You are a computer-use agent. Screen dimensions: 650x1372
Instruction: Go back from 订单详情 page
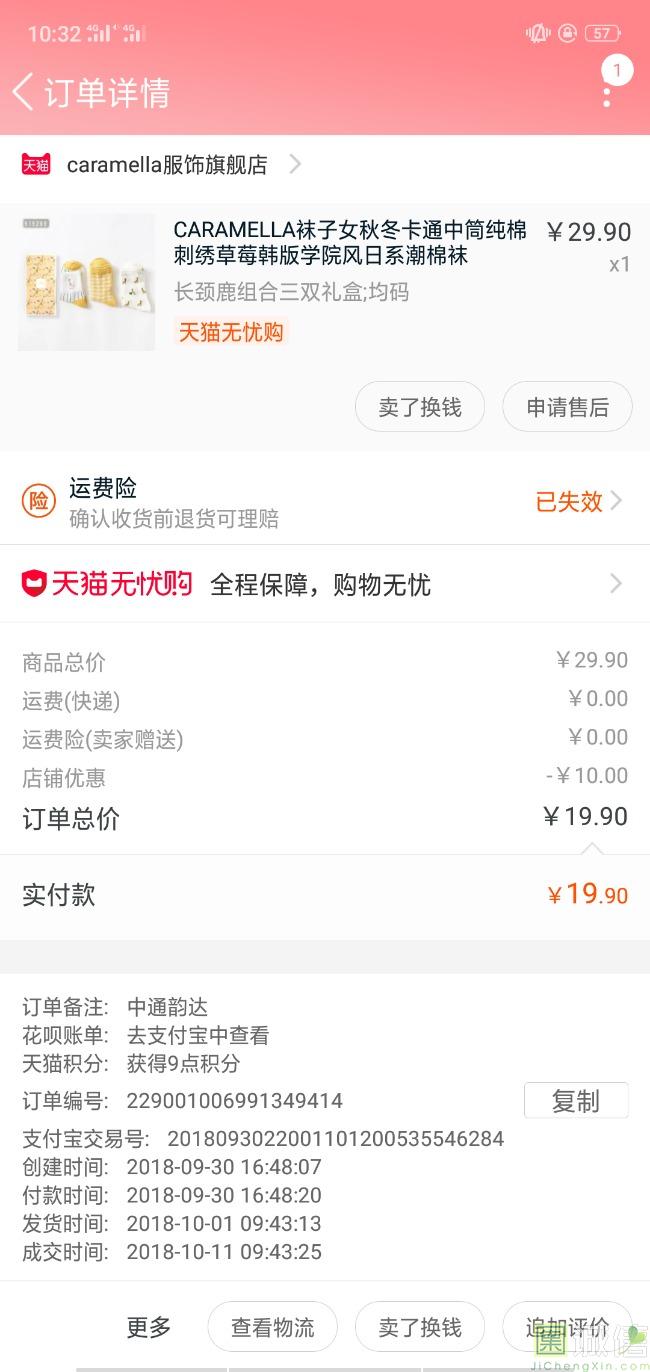[x=24, y=92]
